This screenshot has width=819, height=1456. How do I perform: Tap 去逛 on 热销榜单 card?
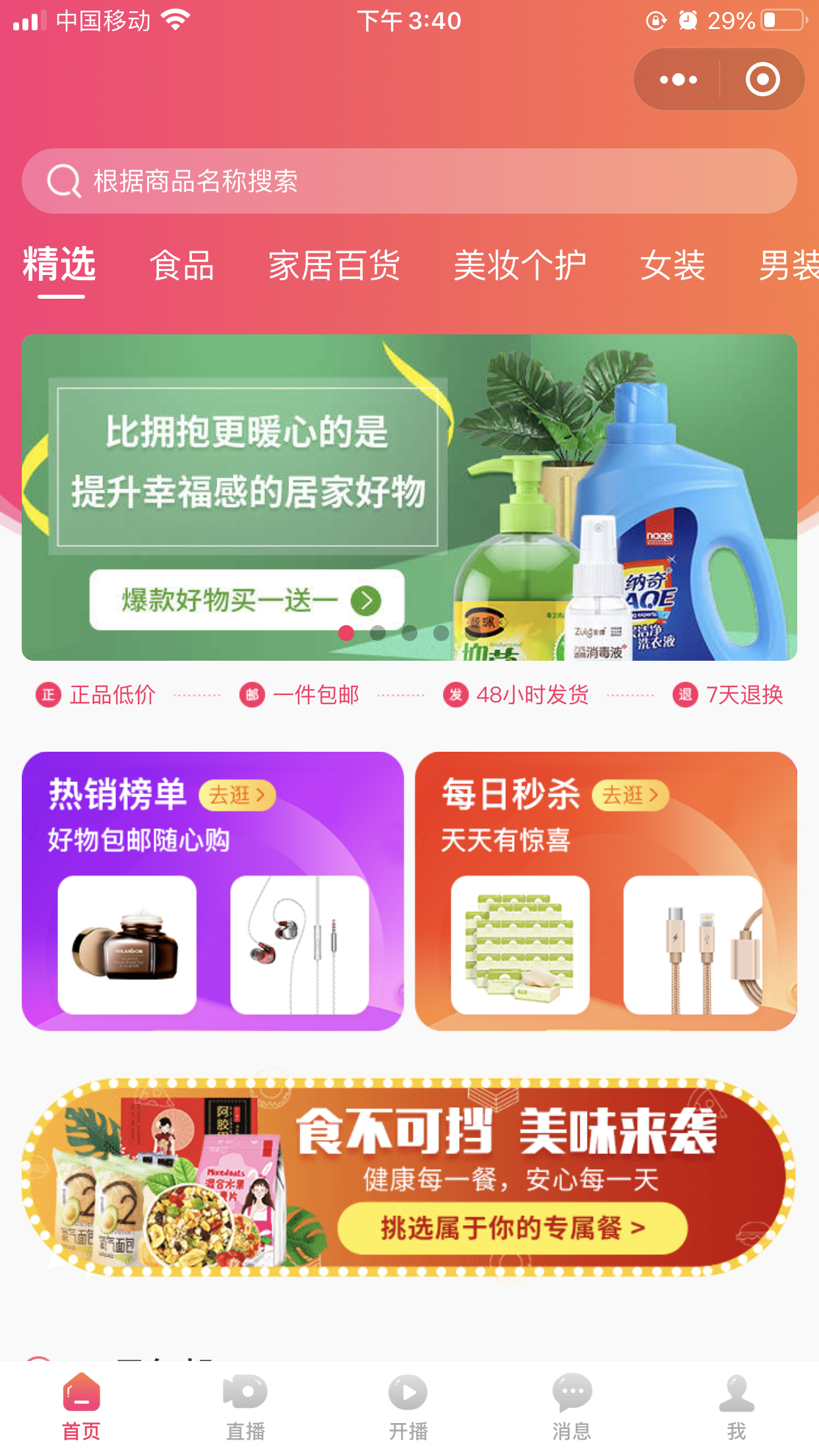(x=237, y=795)
